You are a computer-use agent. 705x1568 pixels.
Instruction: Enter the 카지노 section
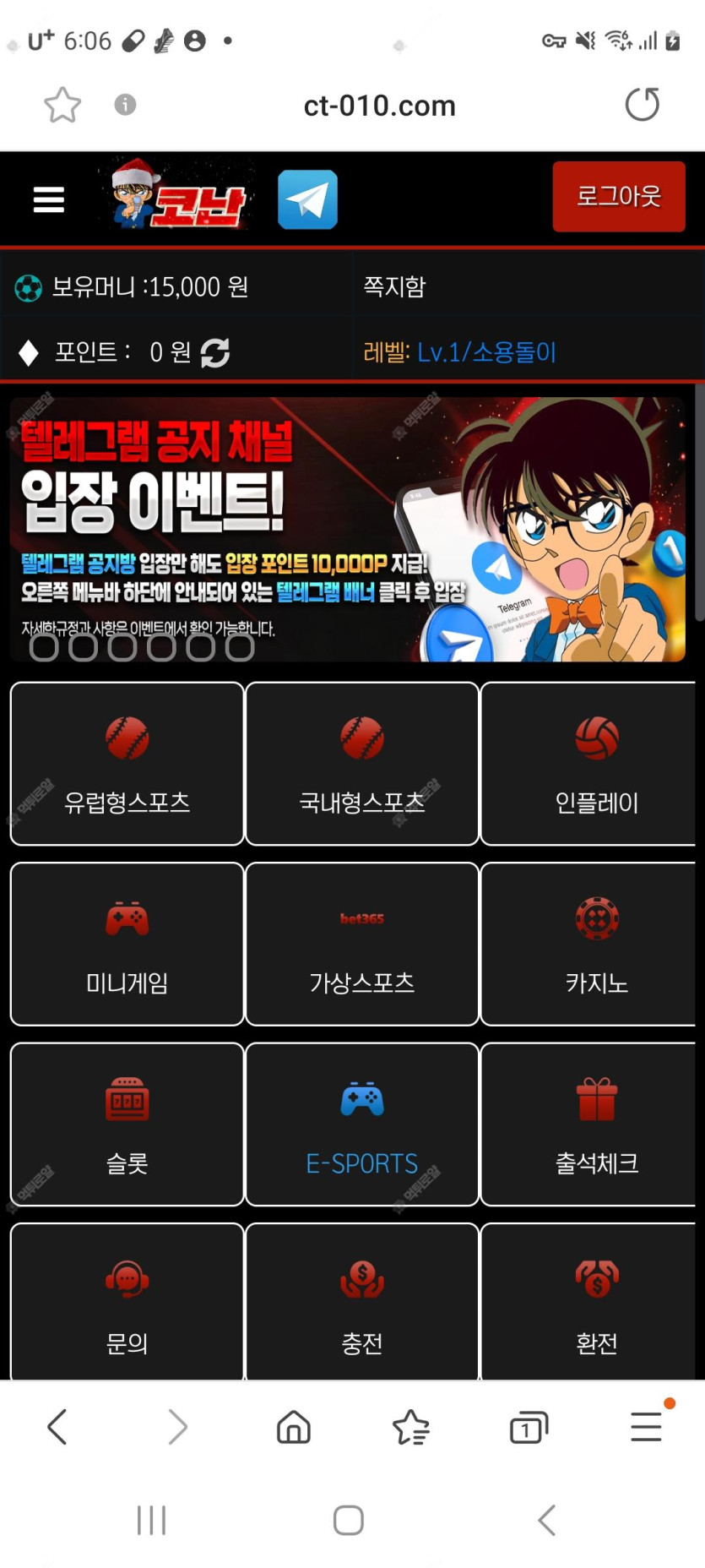coord(596,944)
